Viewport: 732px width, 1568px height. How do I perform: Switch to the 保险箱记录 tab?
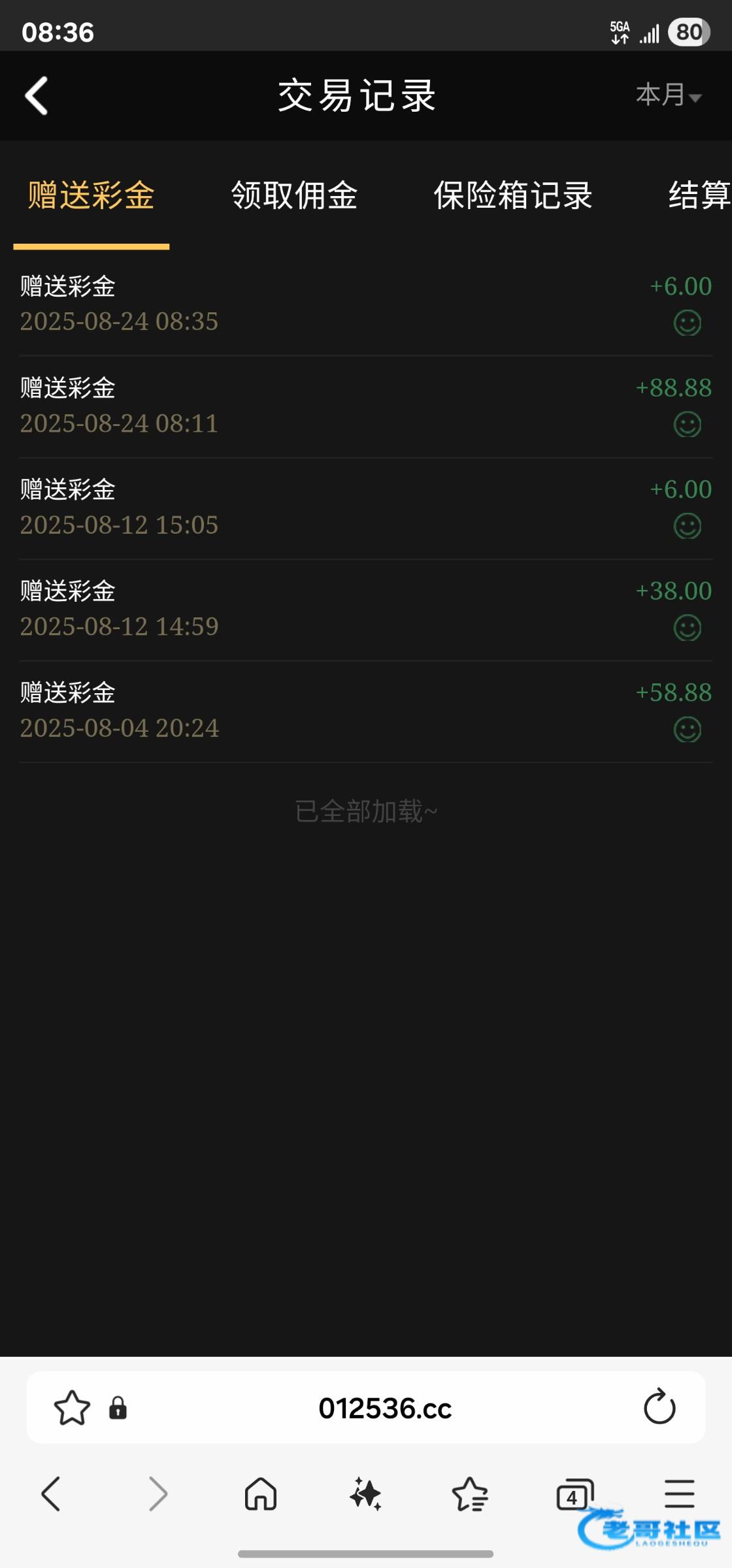pyautogui.click(x=513, y=195)
